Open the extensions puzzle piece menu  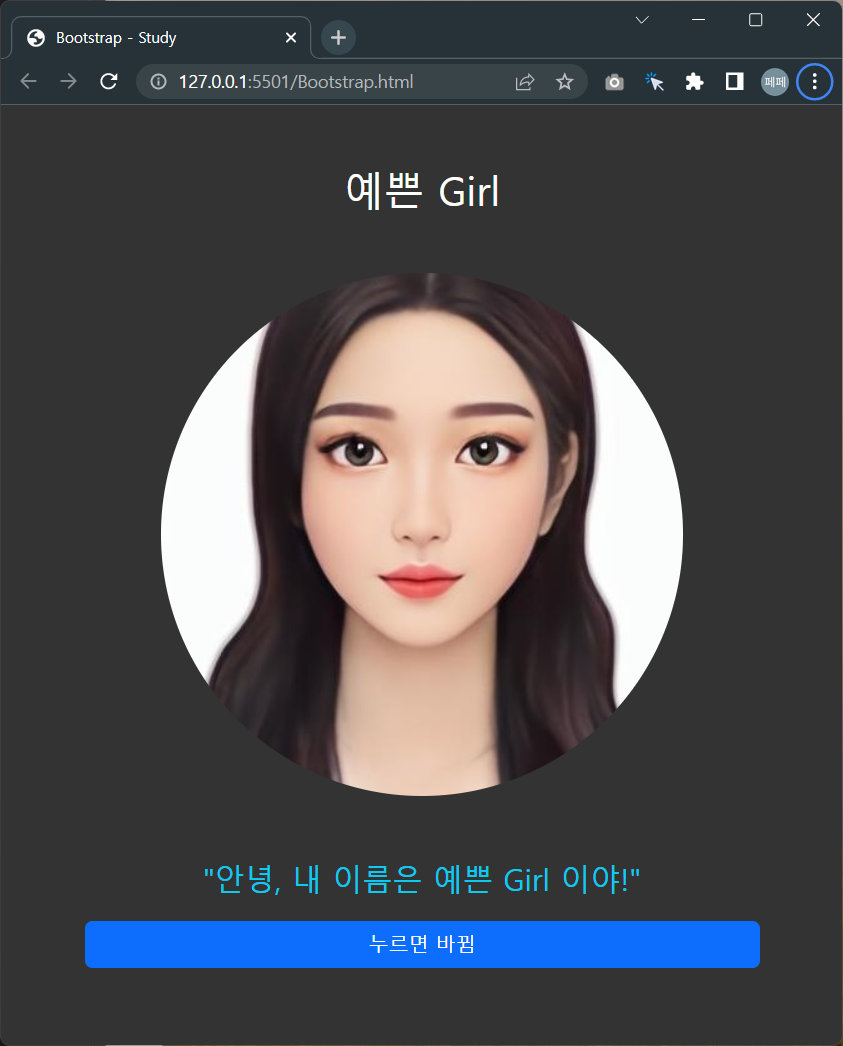click(694, 82)
